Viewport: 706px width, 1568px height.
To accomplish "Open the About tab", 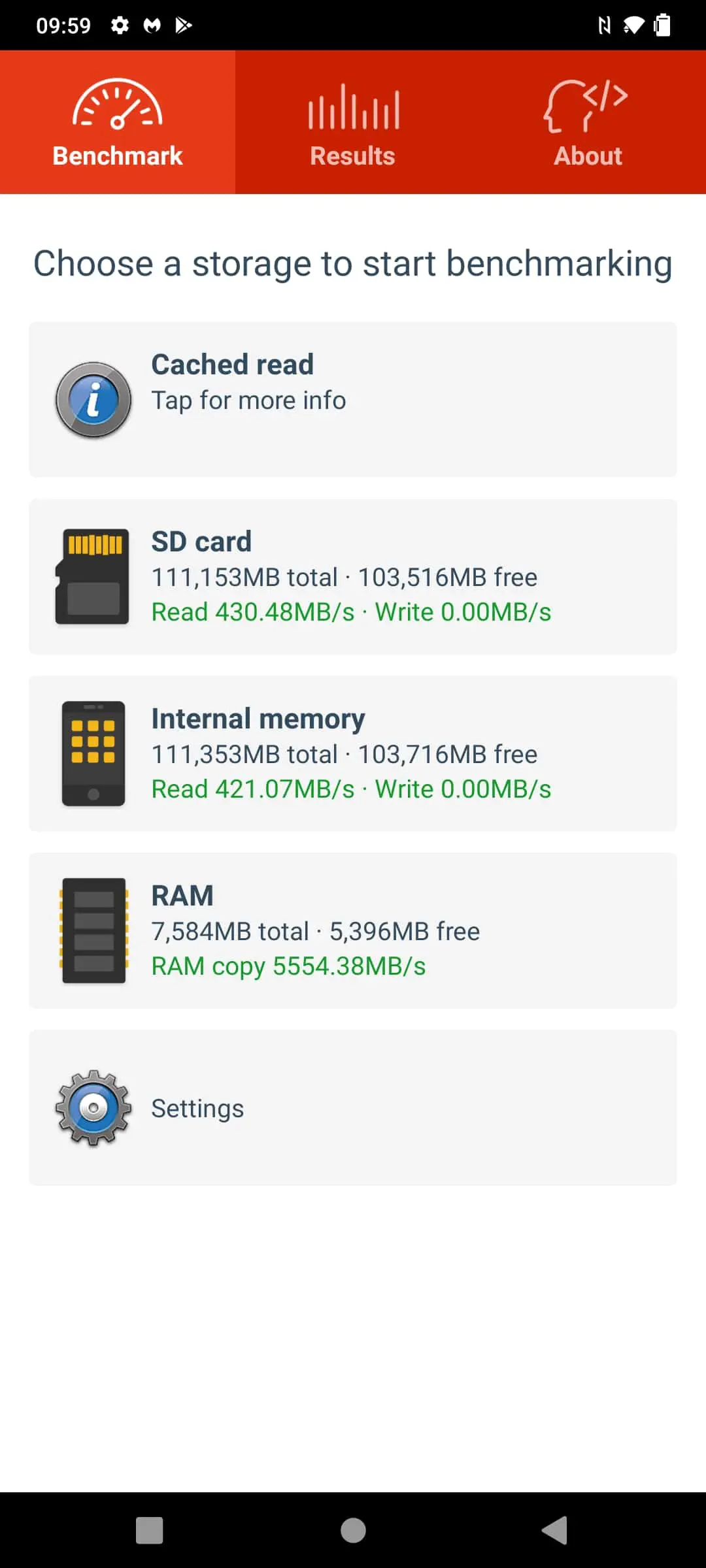I will coord(588,122).
